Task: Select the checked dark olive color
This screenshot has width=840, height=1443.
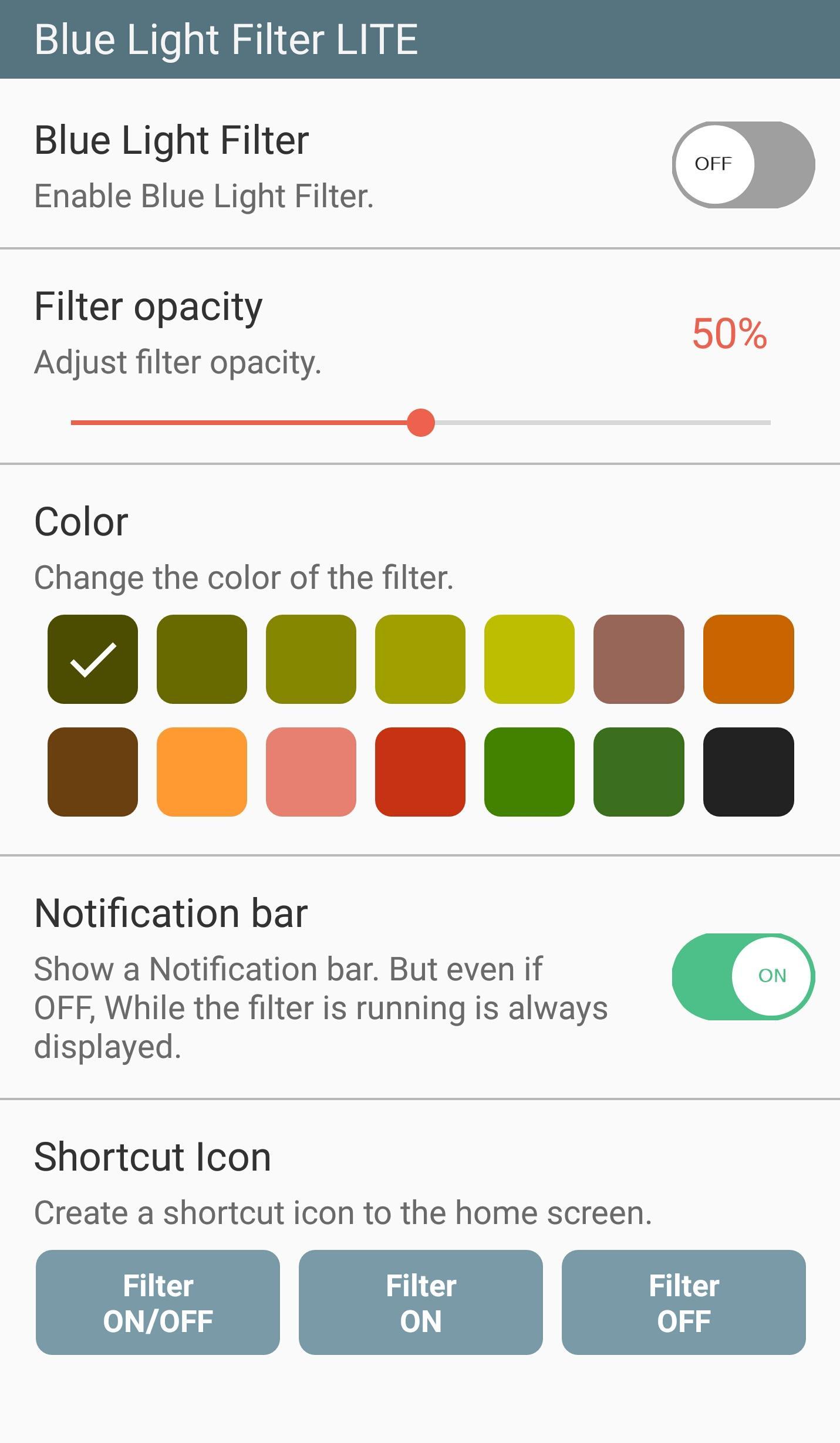Action: pyautogui.click(x=93, y=659)
